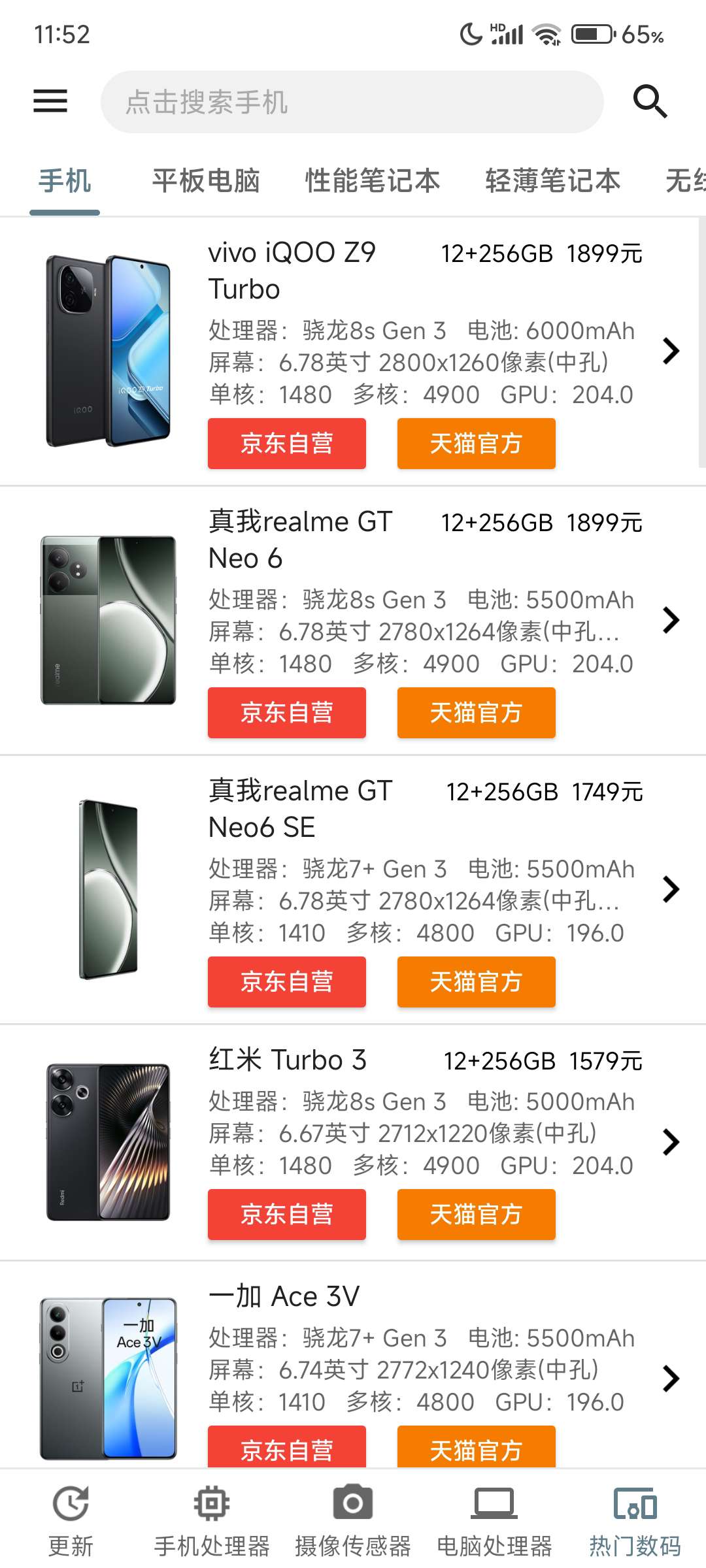Open 京东自营 for 红米 Turbo 3
This screenshot has width=706, height=1568.
tap(287, 1215)
